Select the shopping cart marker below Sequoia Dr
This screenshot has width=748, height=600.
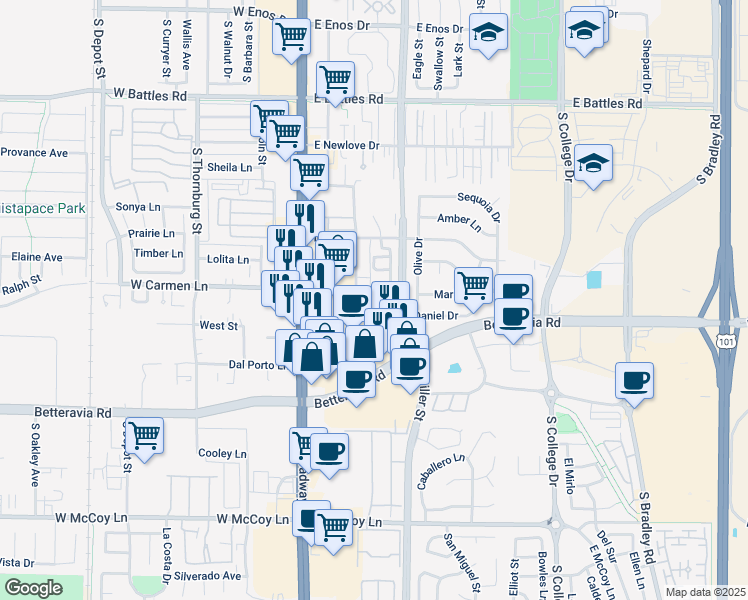click(x=472, y=284)
